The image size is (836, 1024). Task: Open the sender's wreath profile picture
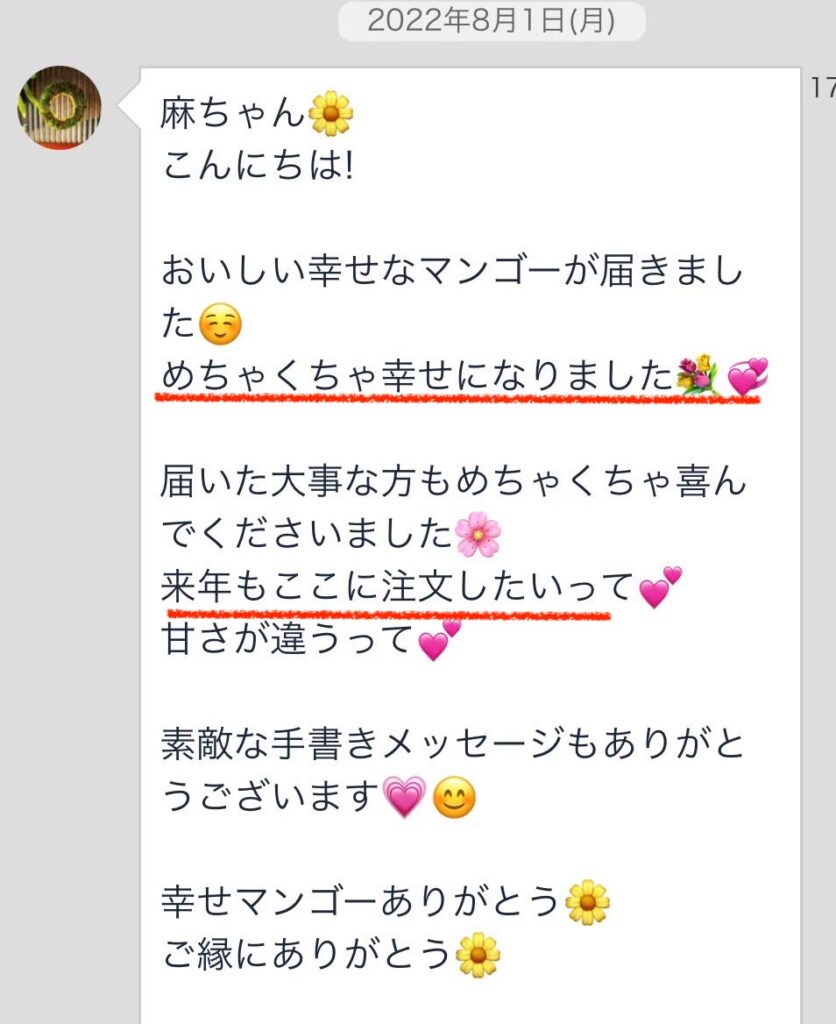59,107
